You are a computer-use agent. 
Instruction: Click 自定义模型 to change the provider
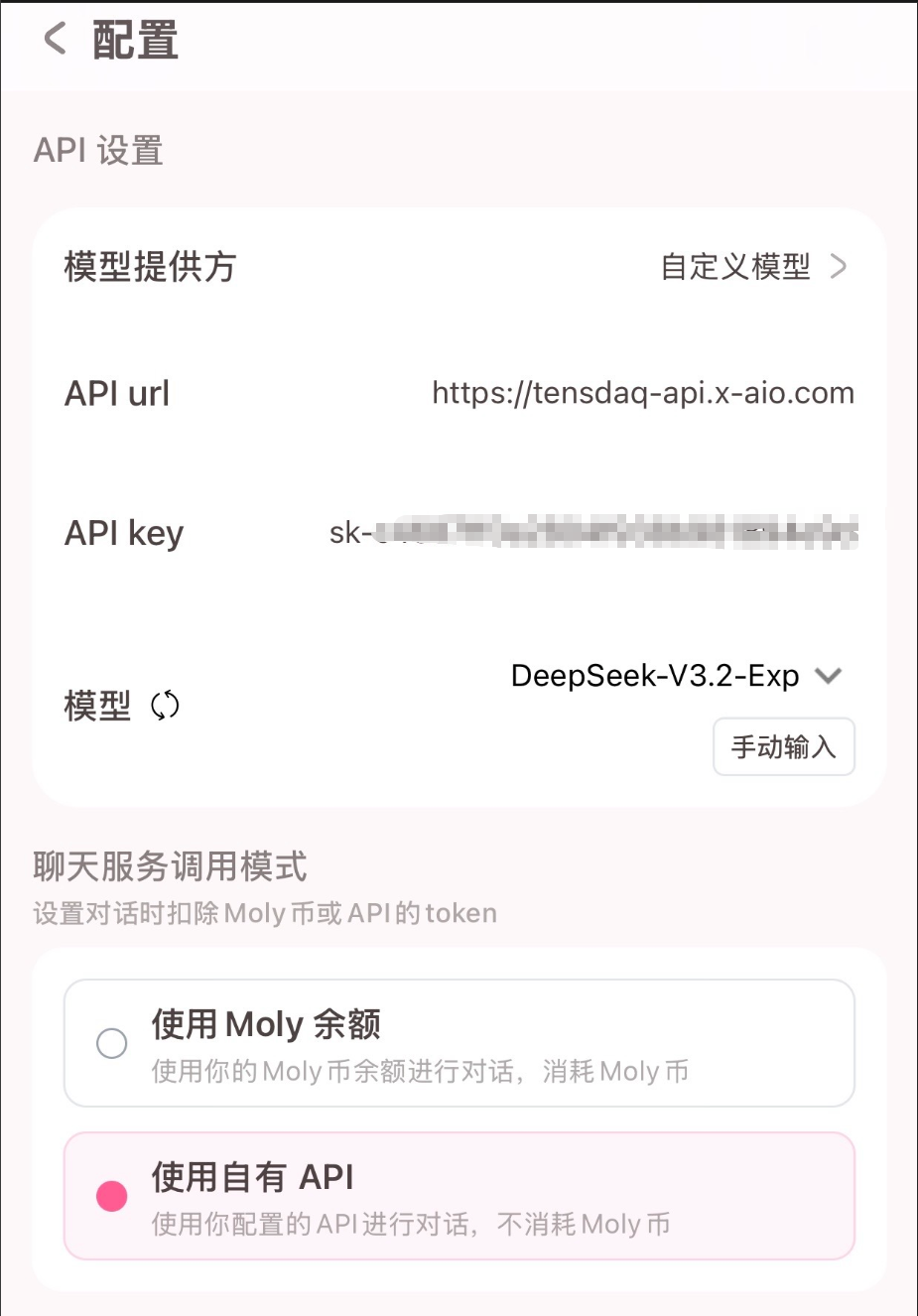pos(734,266)
